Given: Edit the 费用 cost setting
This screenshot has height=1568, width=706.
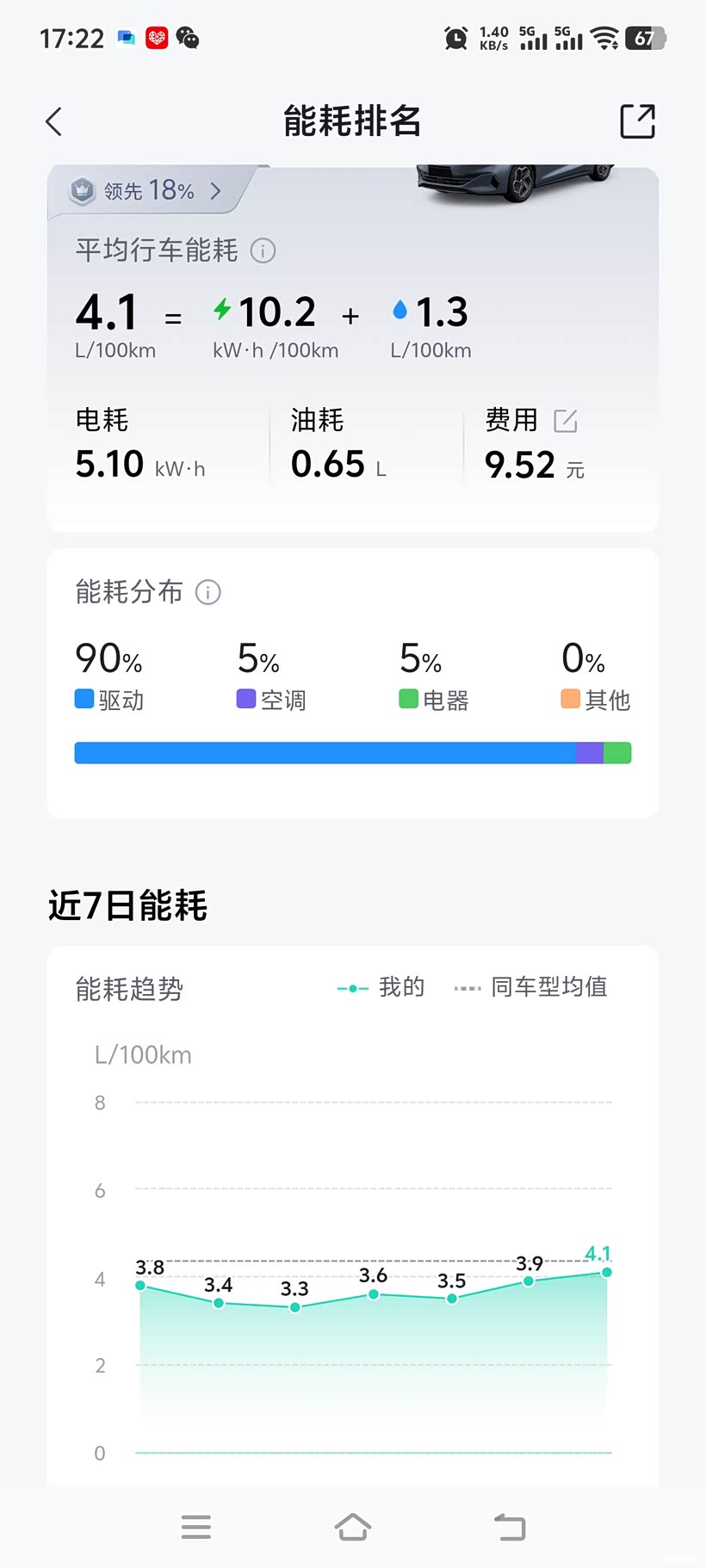Looking at the screenshot, I should pyautogui.click(x=566, y=421).
